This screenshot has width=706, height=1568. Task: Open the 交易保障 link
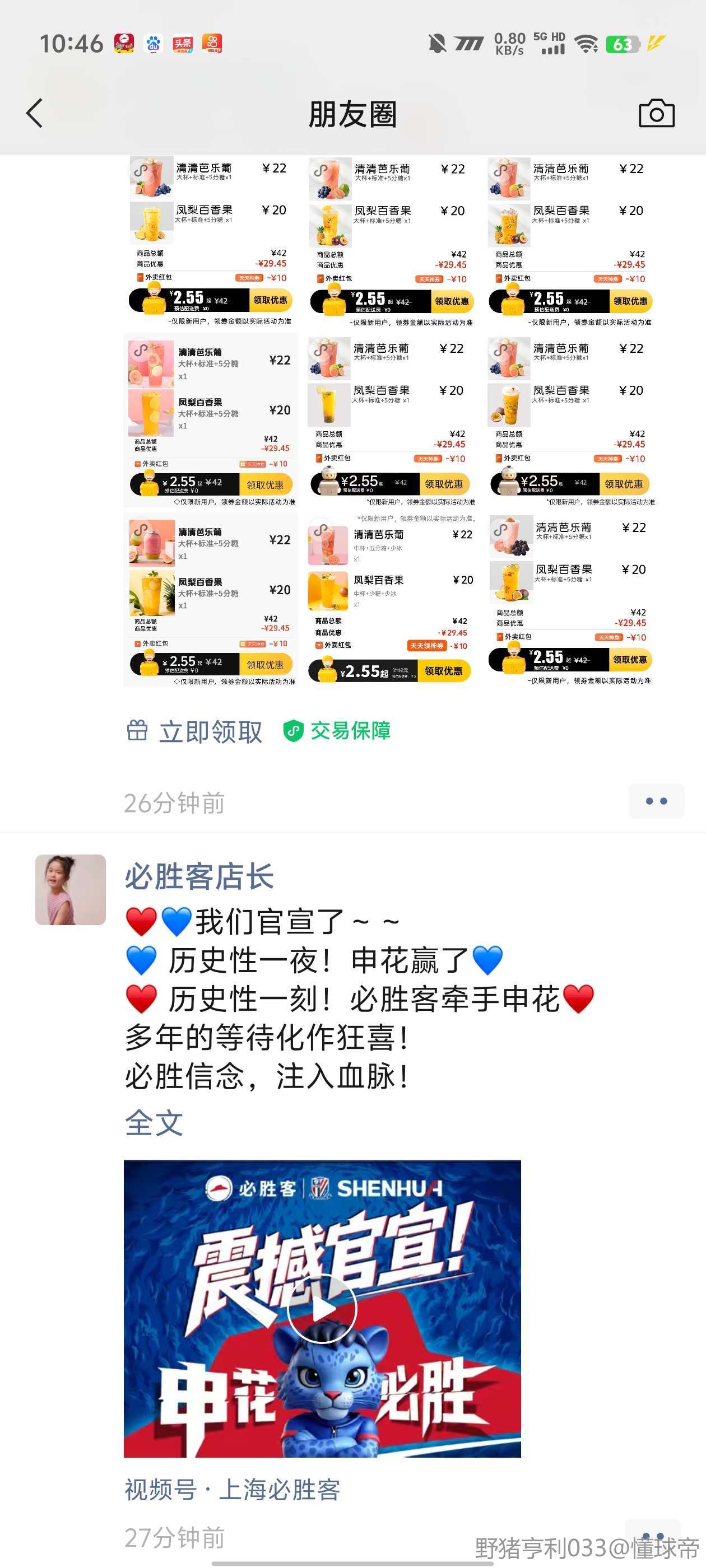coord(337,730)
